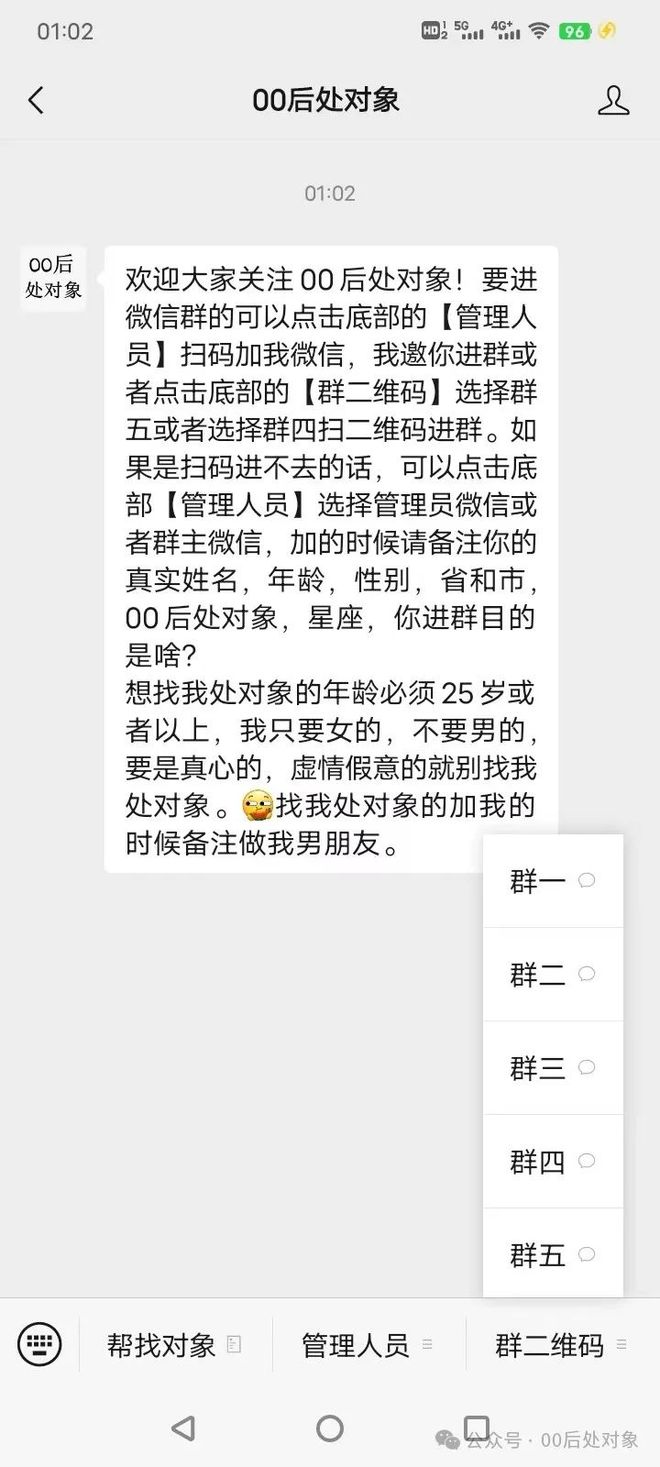Viewport: 660px width, 1467px height.
Task: Go back from the 00后处对象 chat
Action: point(36,100)
